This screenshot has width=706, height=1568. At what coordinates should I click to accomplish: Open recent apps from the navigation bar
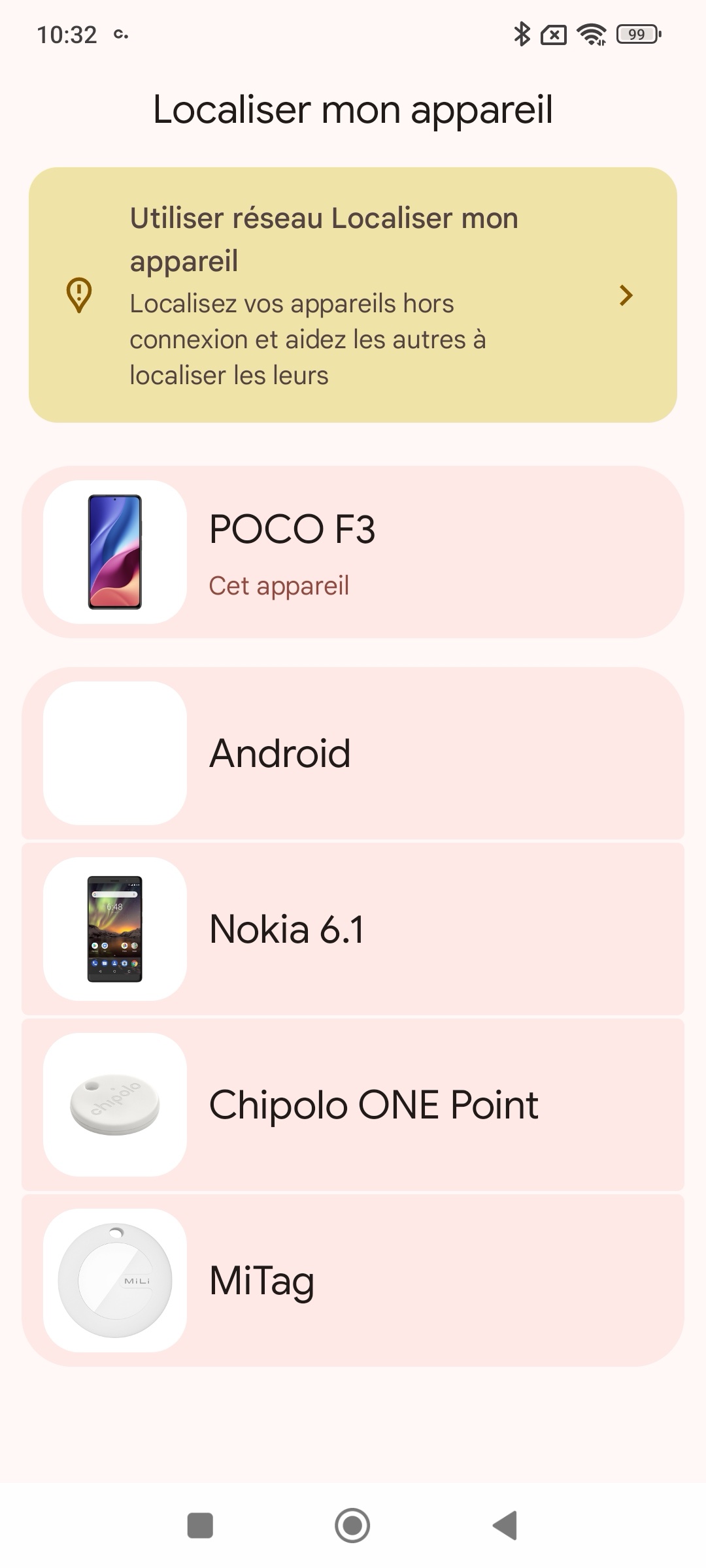coord(200,1526)
